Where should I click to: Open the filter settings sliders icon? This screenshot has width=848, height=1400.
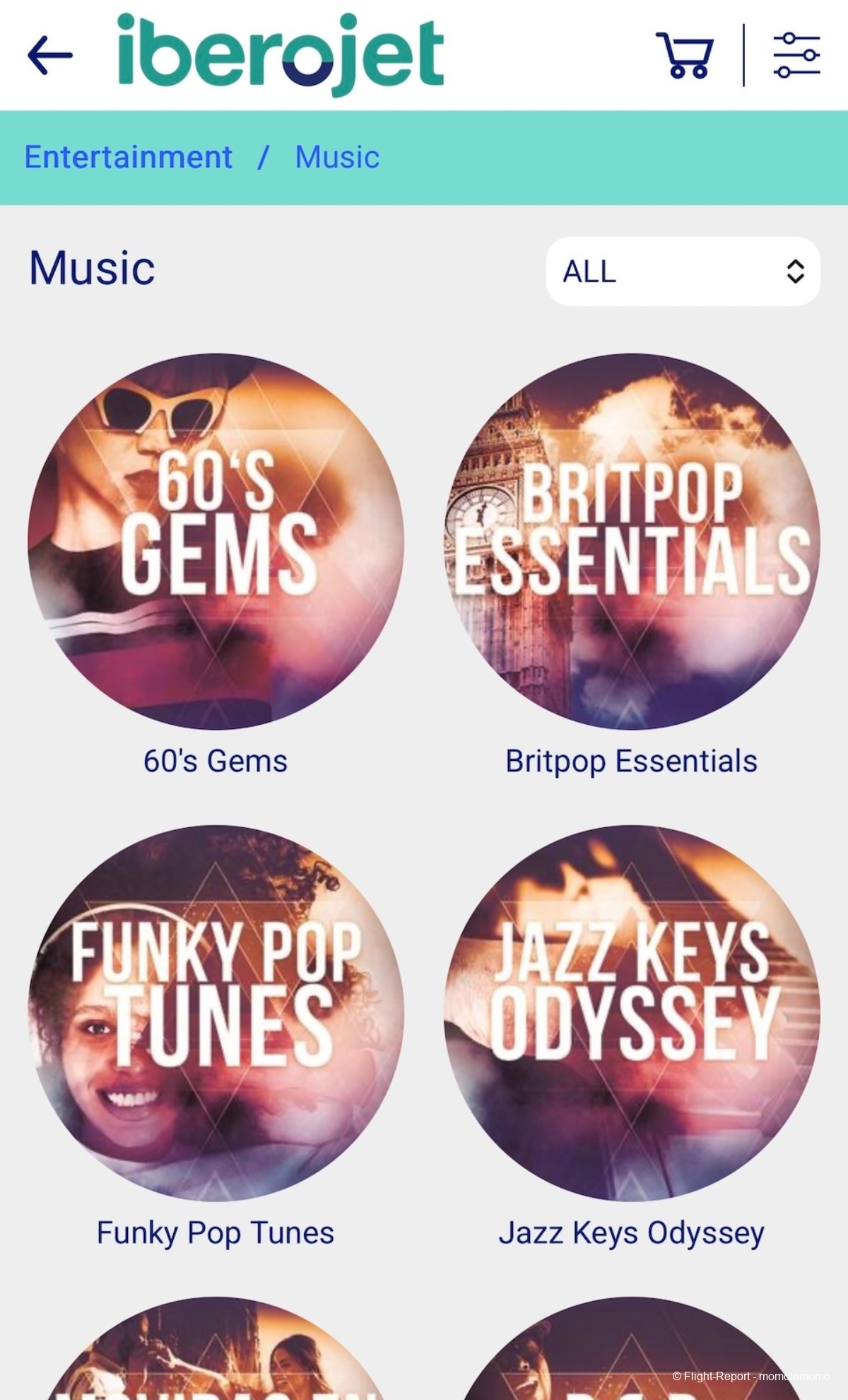point(796,54)
